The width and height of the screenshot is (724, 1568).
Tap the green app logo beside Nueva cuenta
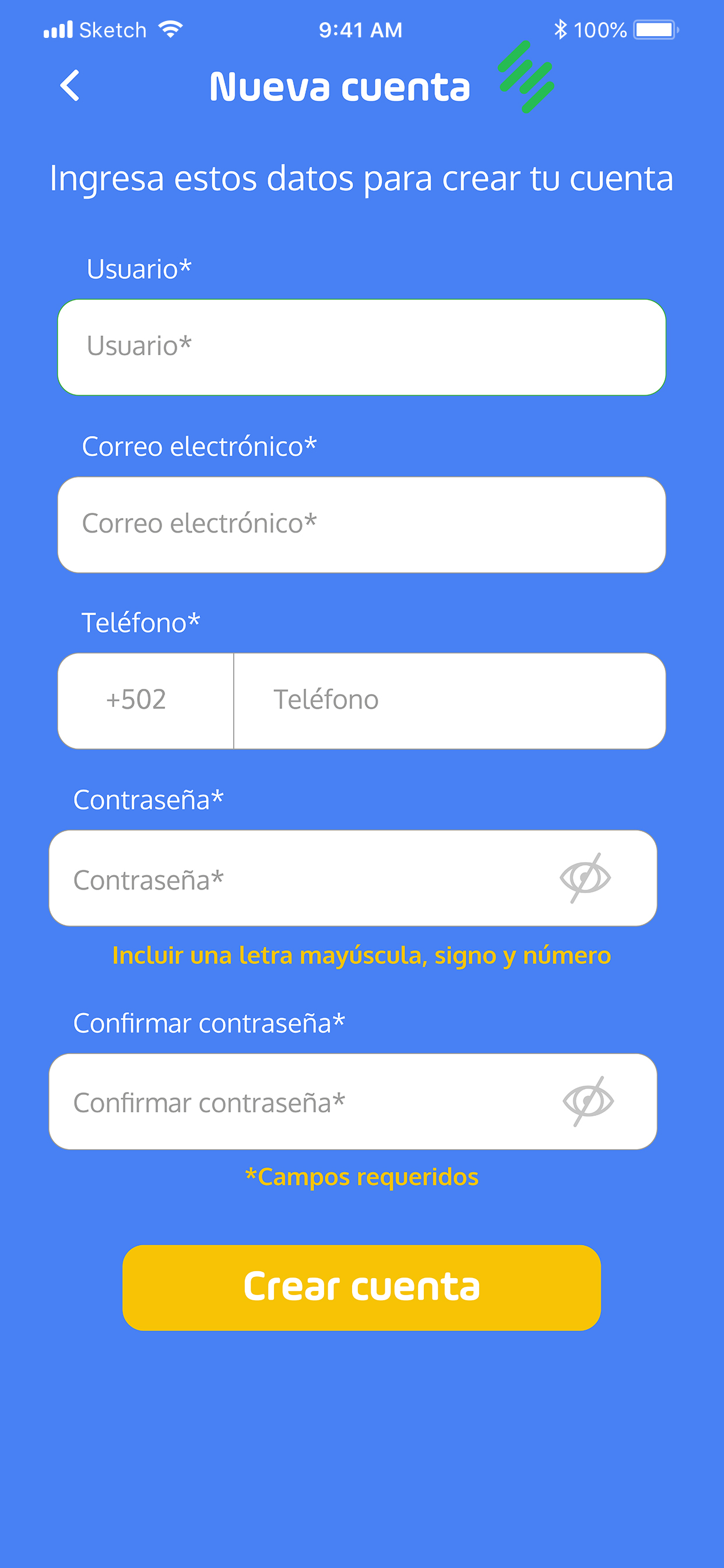[x=527, y=78]
